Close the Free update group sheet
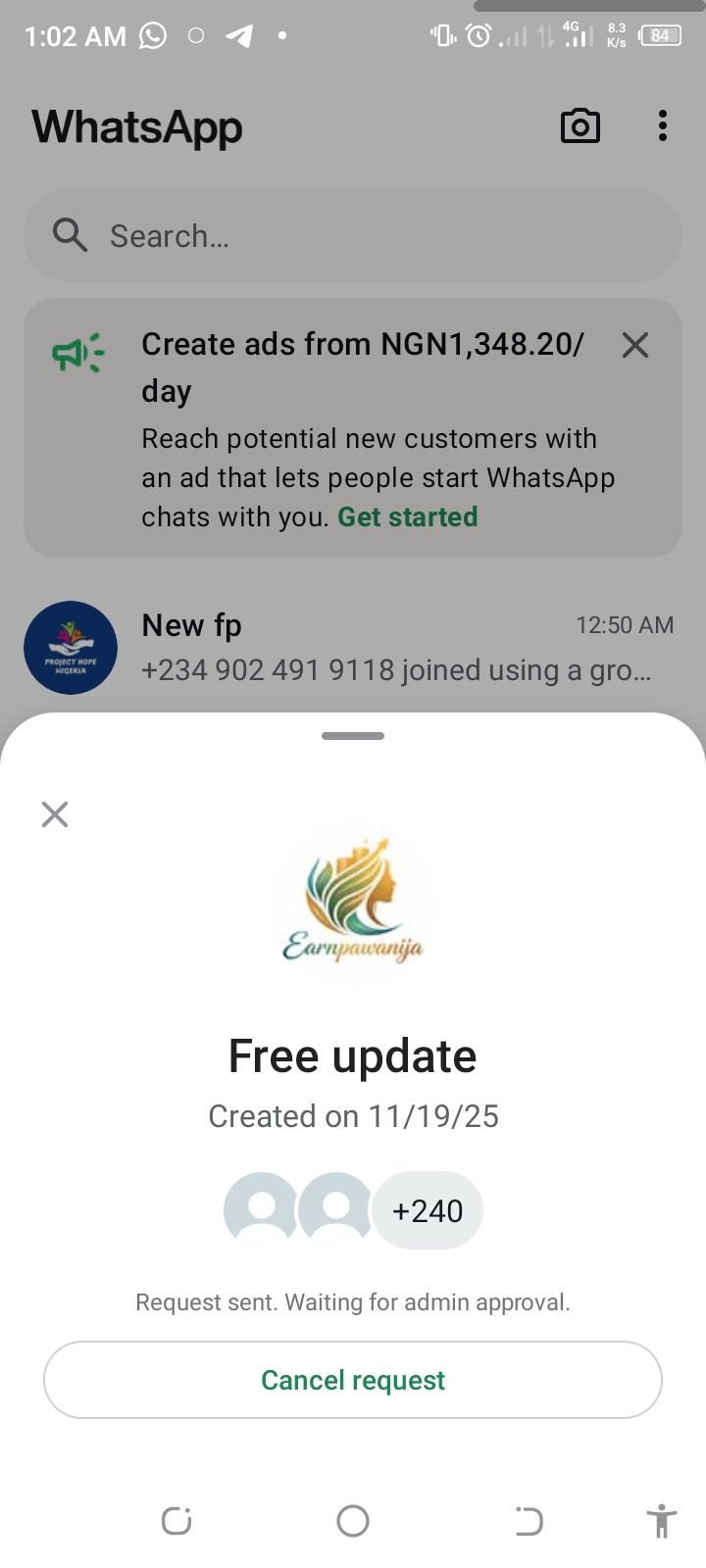The height and width of the screenshot is (1568, 706). pos(55,814)
